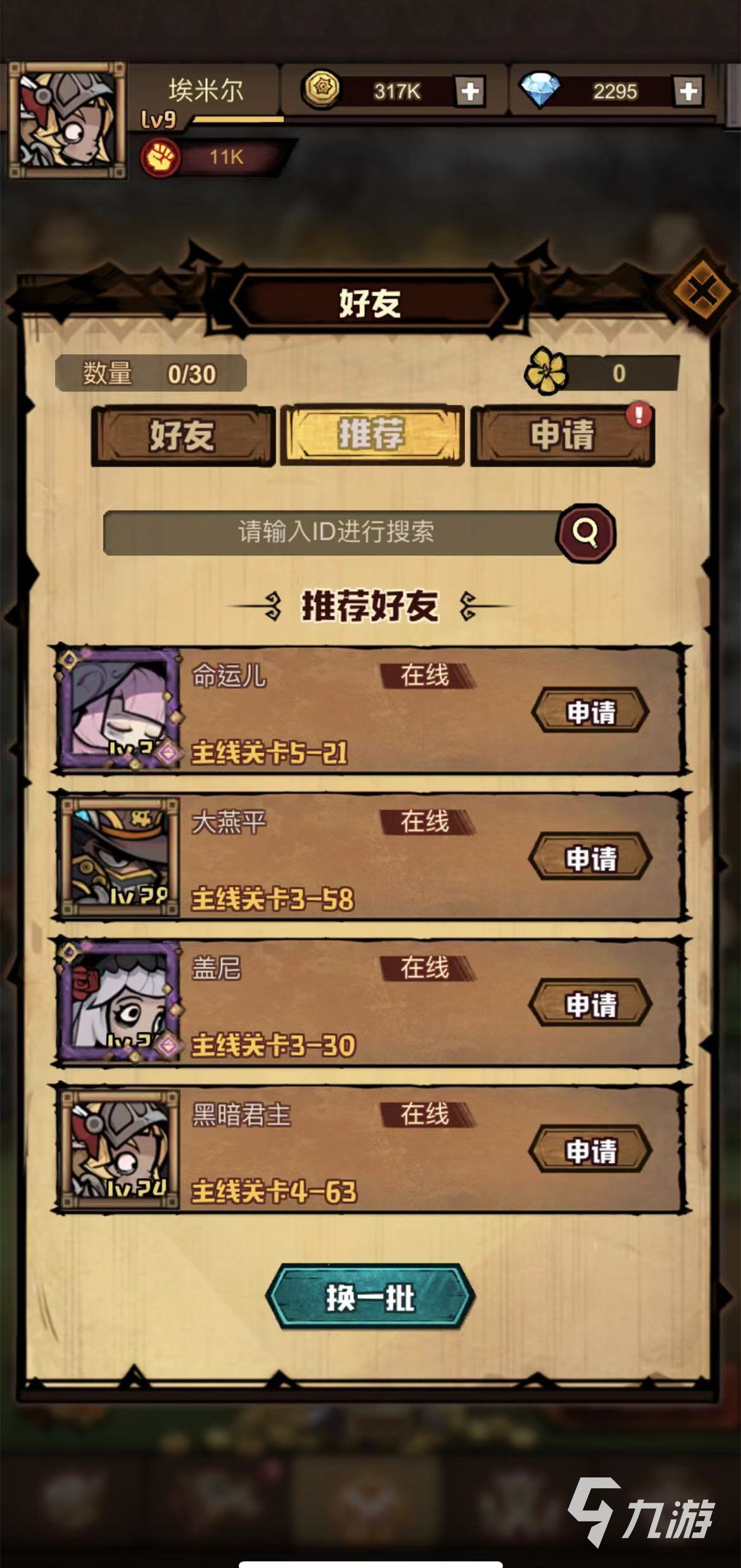The width and height of the screenshot is (741, 1568).
Task: Focus the ID search field
Action: tap(334, 533)
